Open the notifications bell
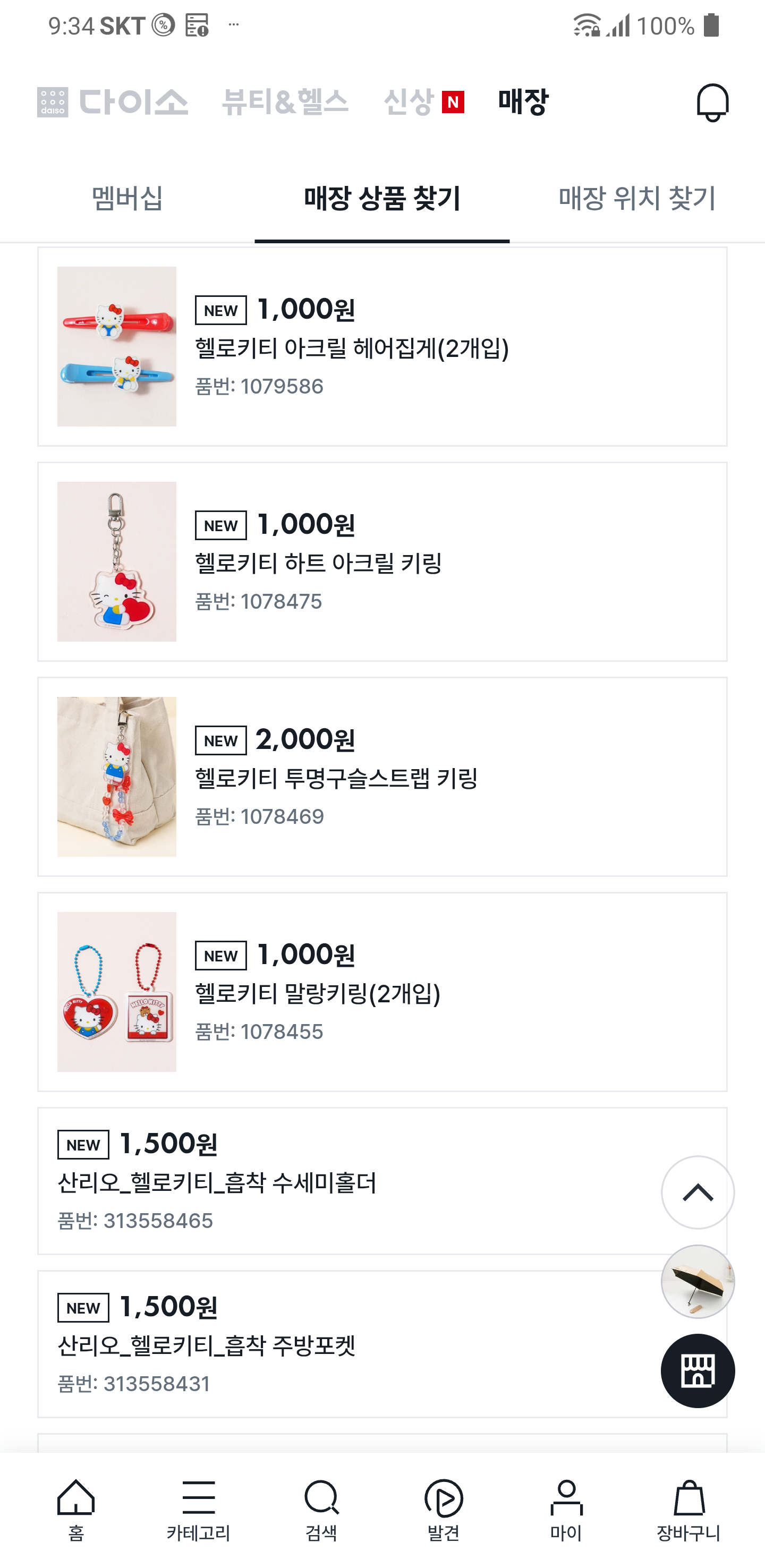 pos(712,103)
